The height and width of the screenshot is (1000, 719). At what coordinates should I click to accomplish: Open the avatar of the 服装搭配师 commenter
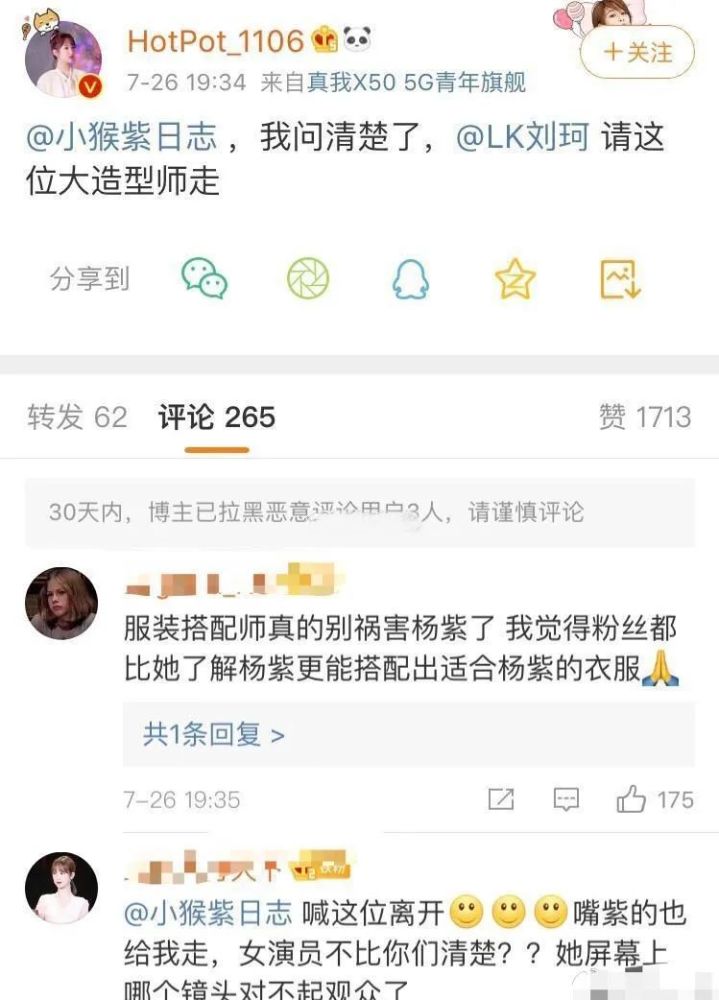click(x=62, y=603)
